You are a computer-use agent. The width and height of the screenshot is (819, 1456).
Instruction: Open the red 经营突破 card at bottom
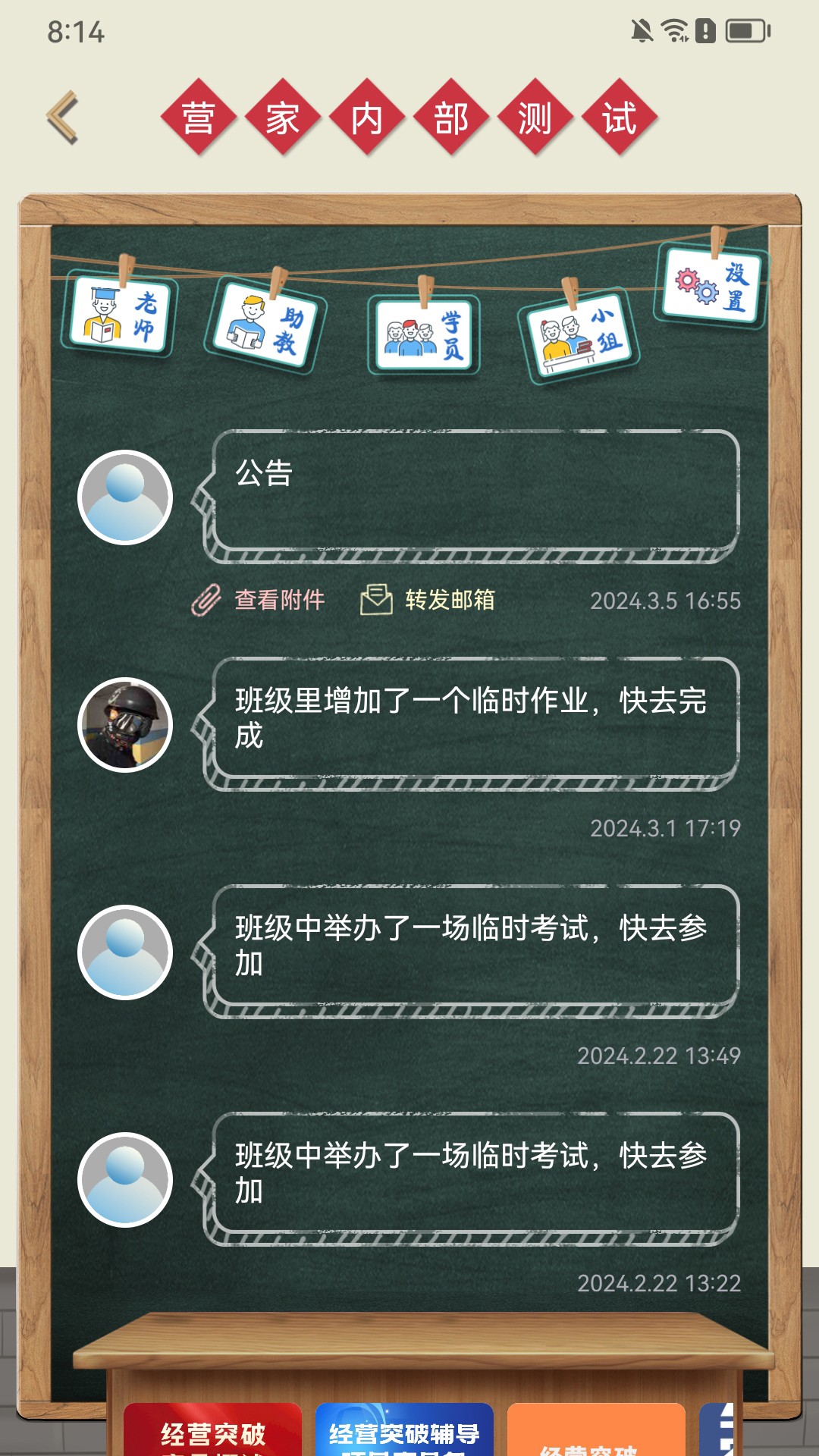click(x=213, y=1429)
